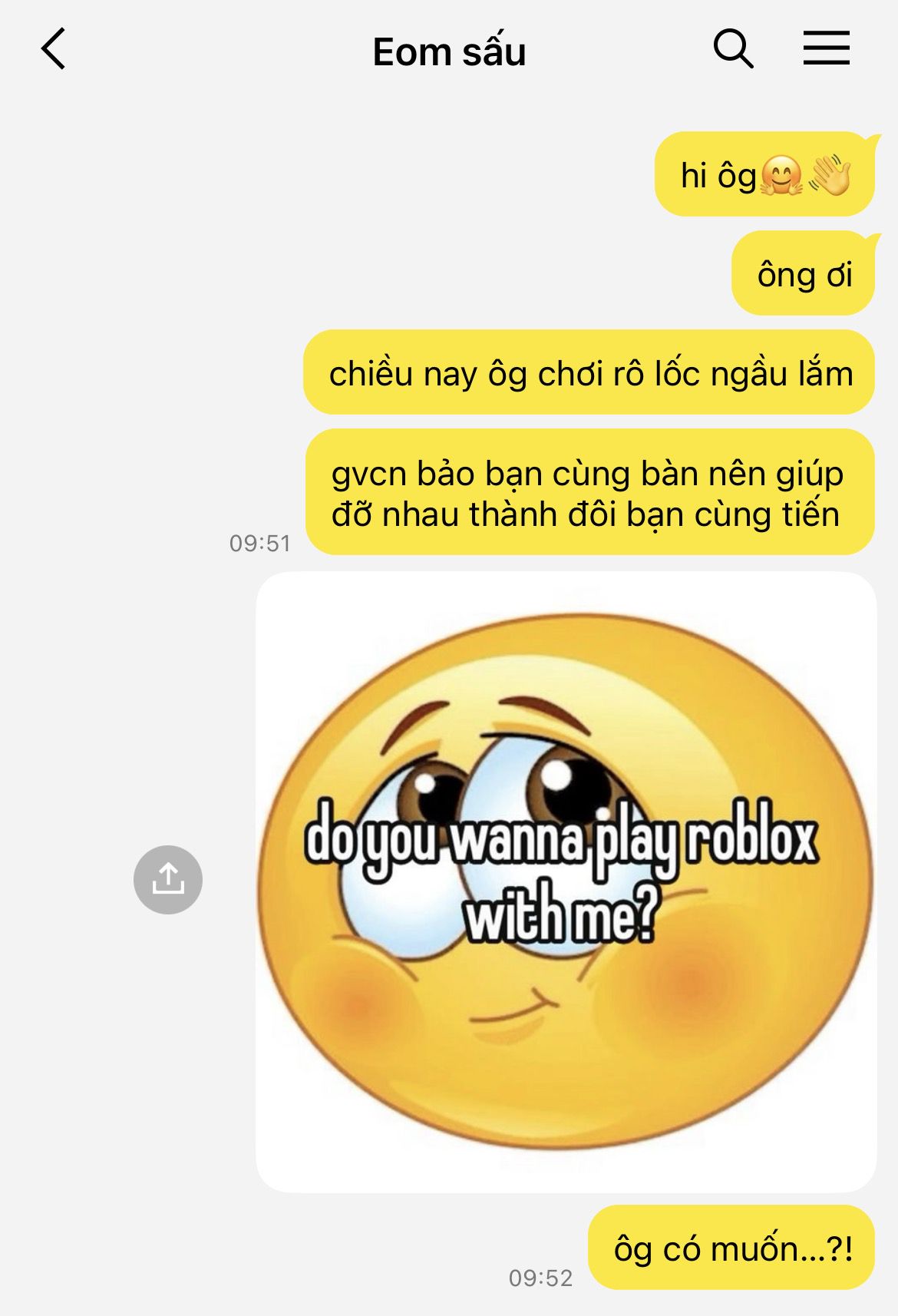Search within this conversation
This screenshot has height=1316, width=898.
pyautogui.click(x=733, y=49)
